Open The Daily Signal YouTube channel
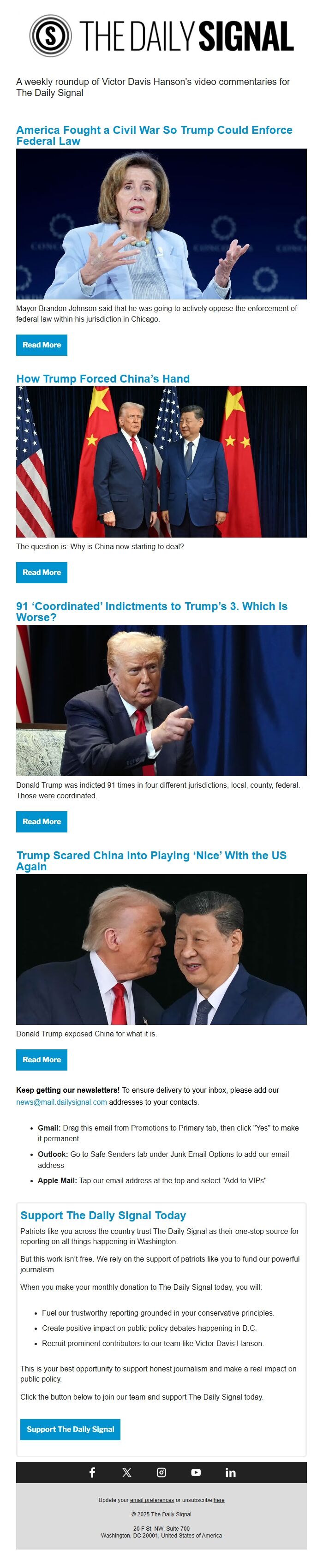323x1568 pixels. click(x=196, y=1472)
